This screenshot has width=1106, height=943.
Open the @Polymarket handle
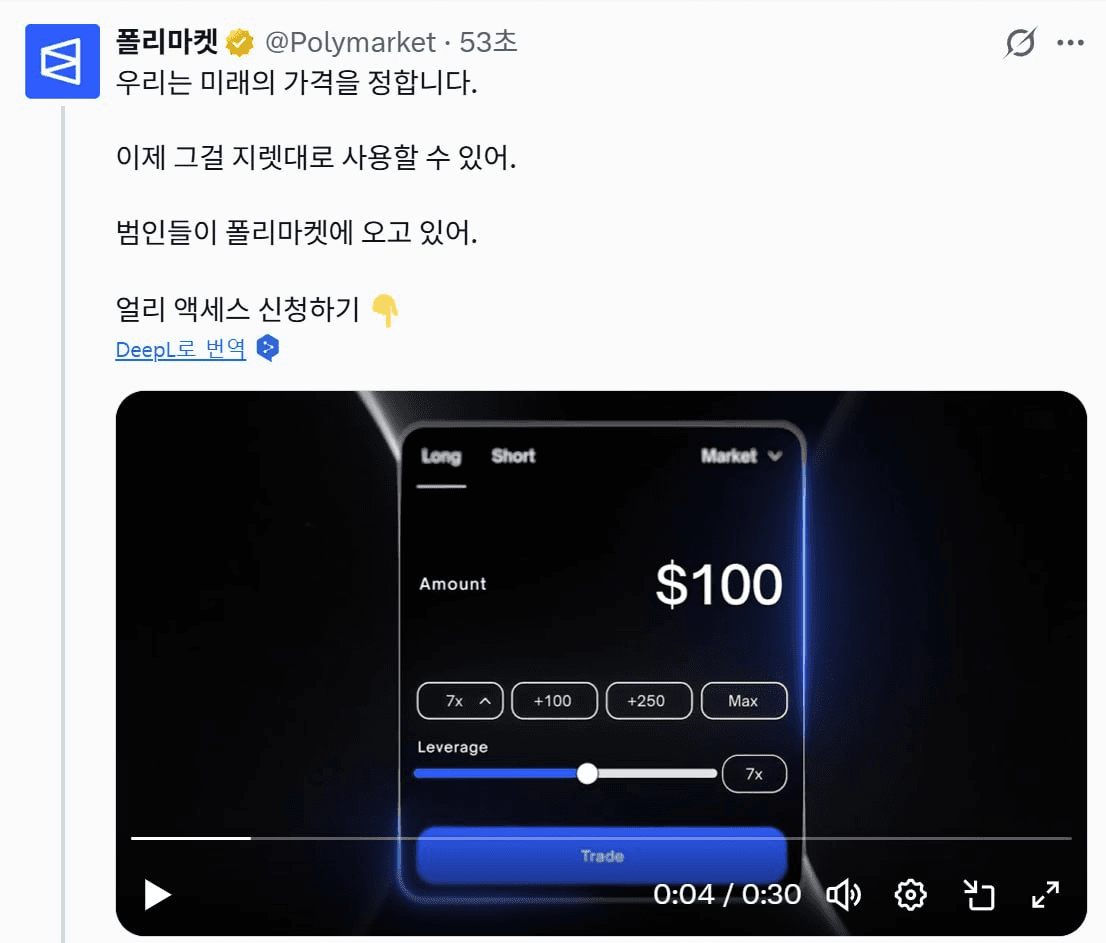click(x=350, y=43)
